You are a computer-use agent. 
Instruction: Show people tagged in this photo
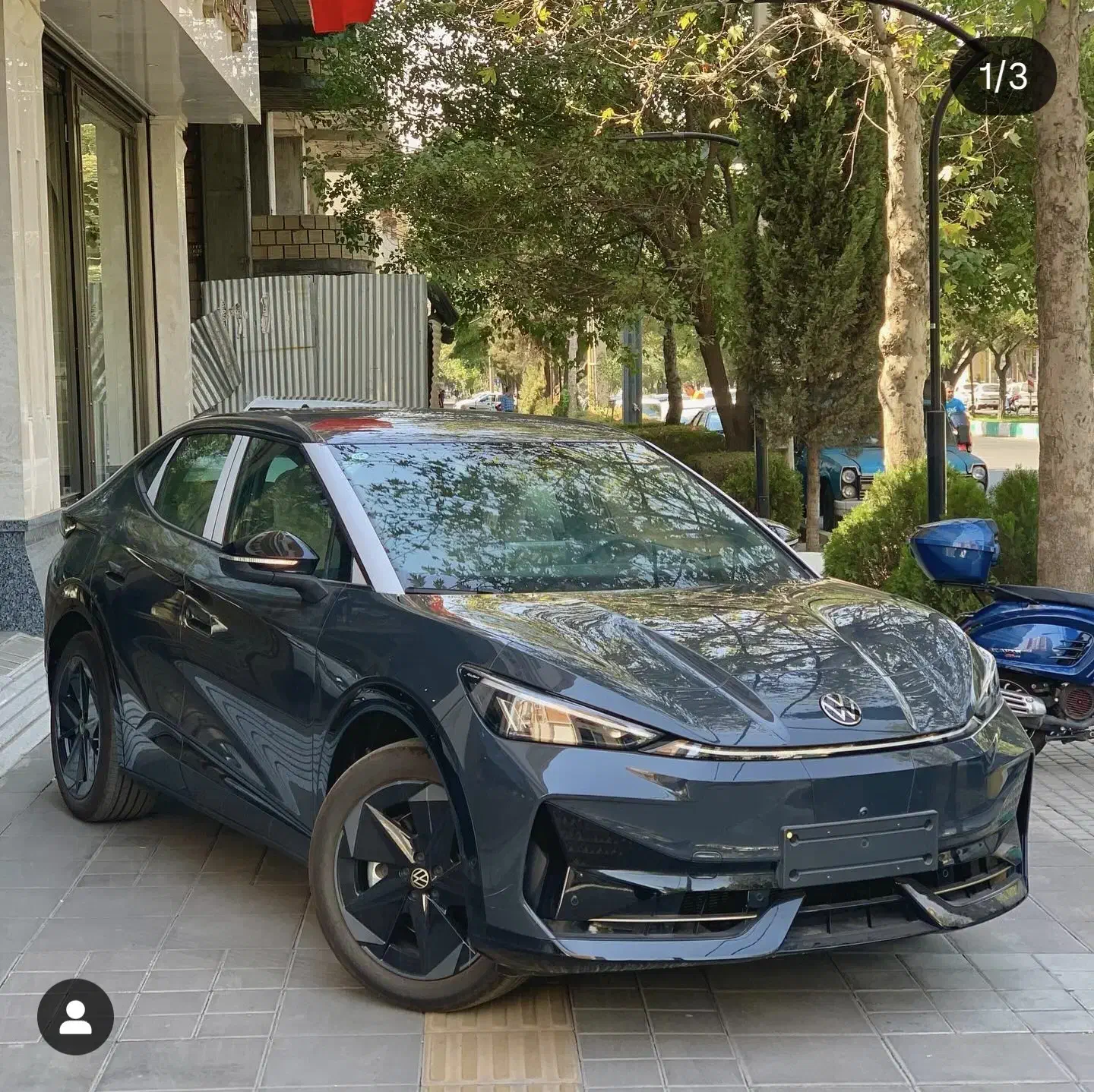point(75,1016)
